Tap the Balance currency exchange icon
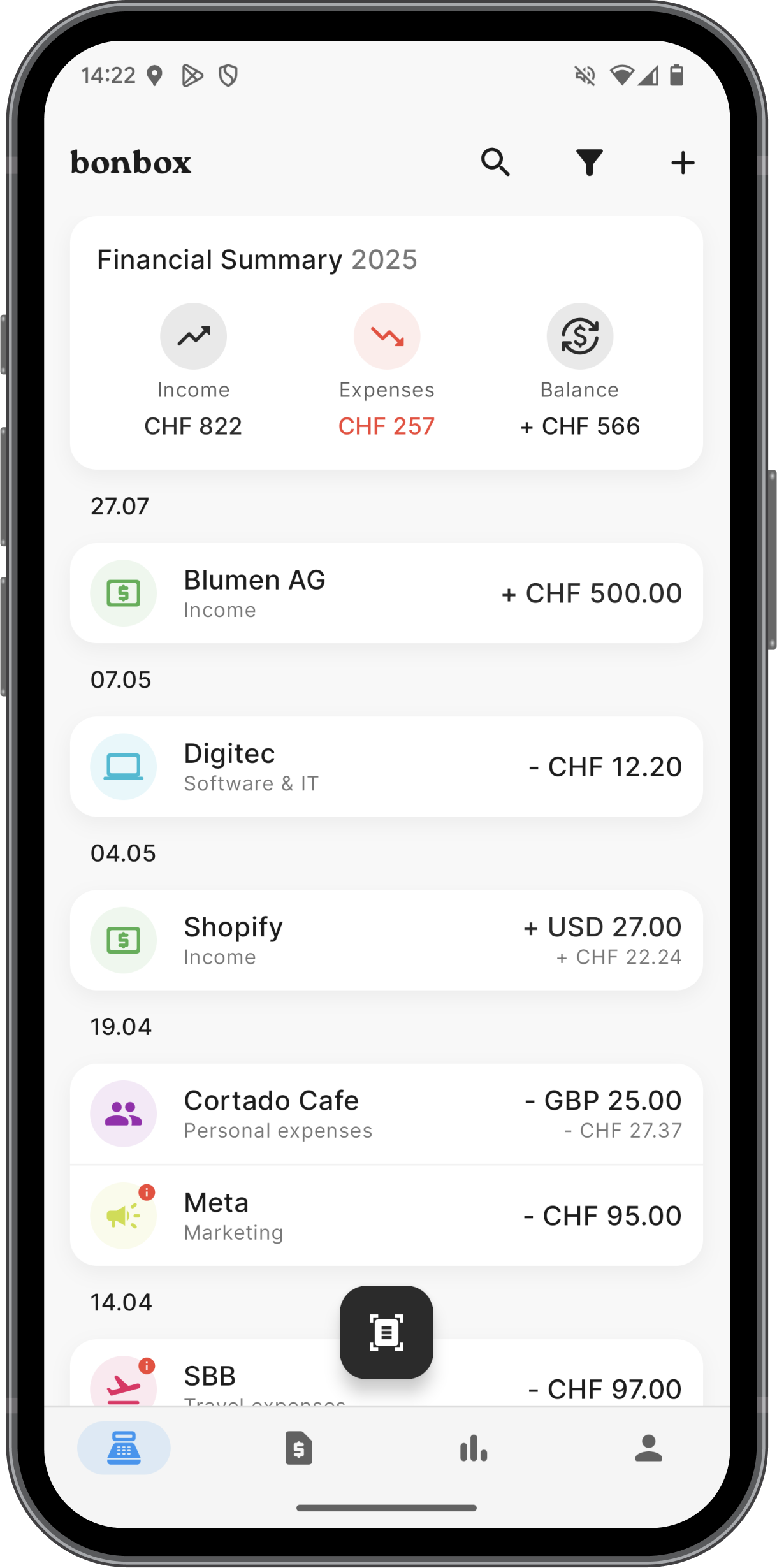 [x=580, y=336]
